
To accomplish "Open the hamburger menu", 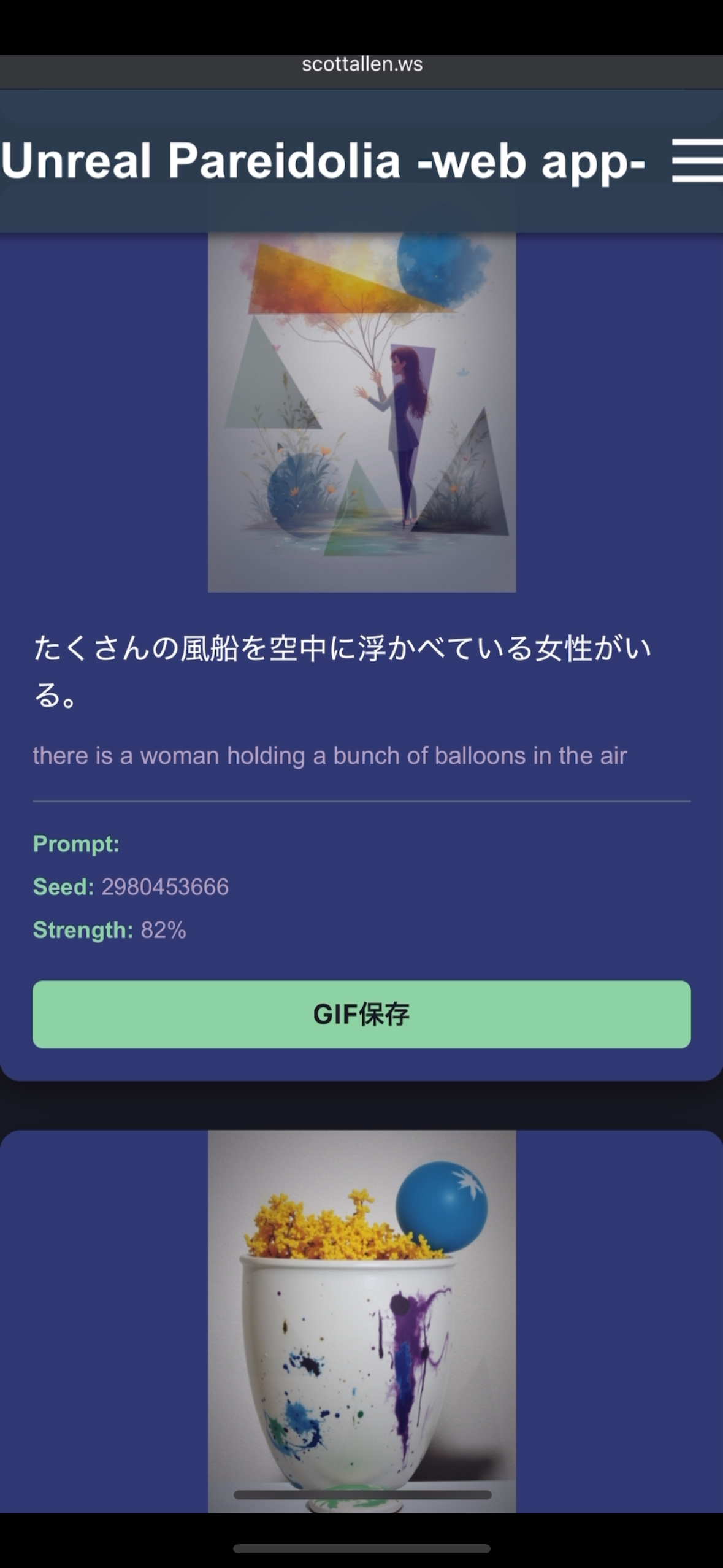I will (697, 161).
